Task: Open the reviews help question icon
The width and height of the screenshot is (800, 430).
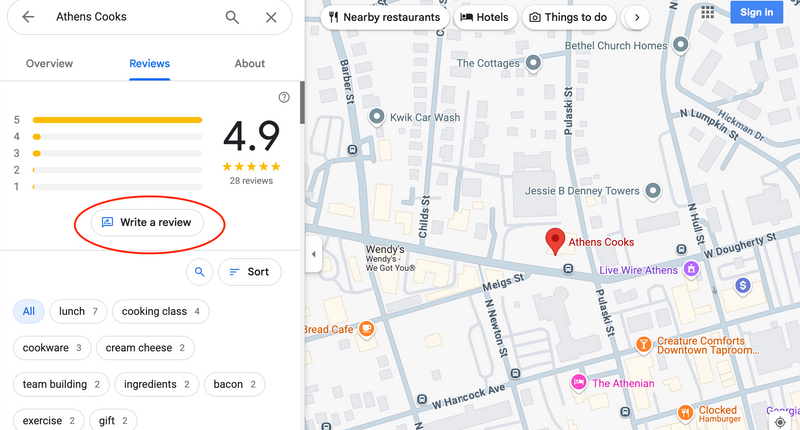Action: 284,97
